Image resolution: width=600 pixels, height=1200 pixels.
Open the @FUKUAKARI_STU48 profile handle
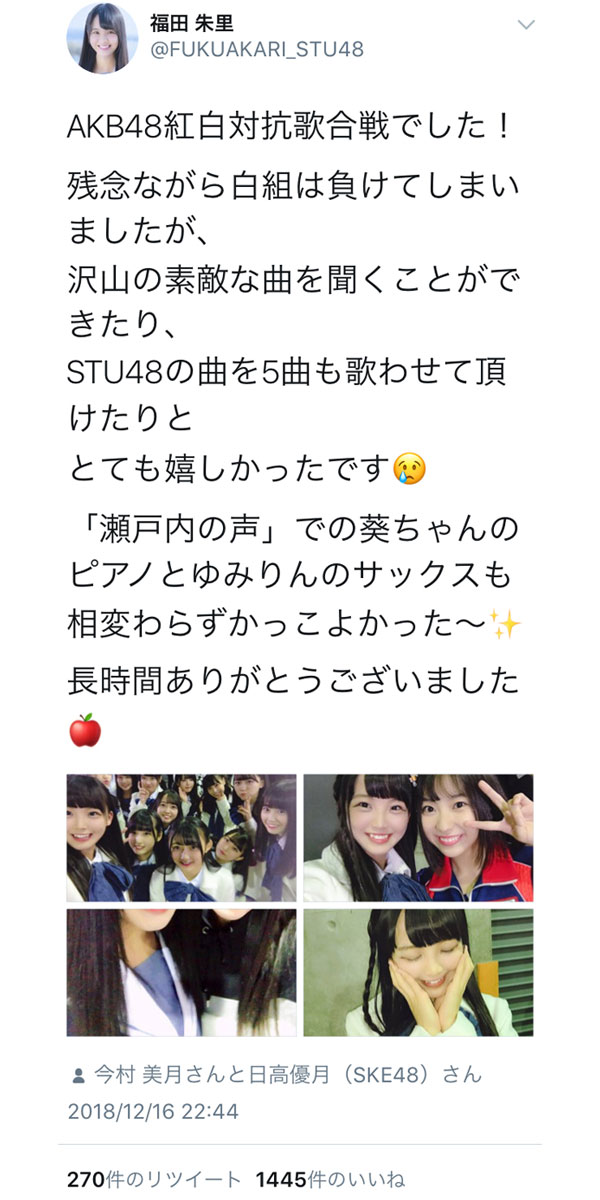pos(255,49)
